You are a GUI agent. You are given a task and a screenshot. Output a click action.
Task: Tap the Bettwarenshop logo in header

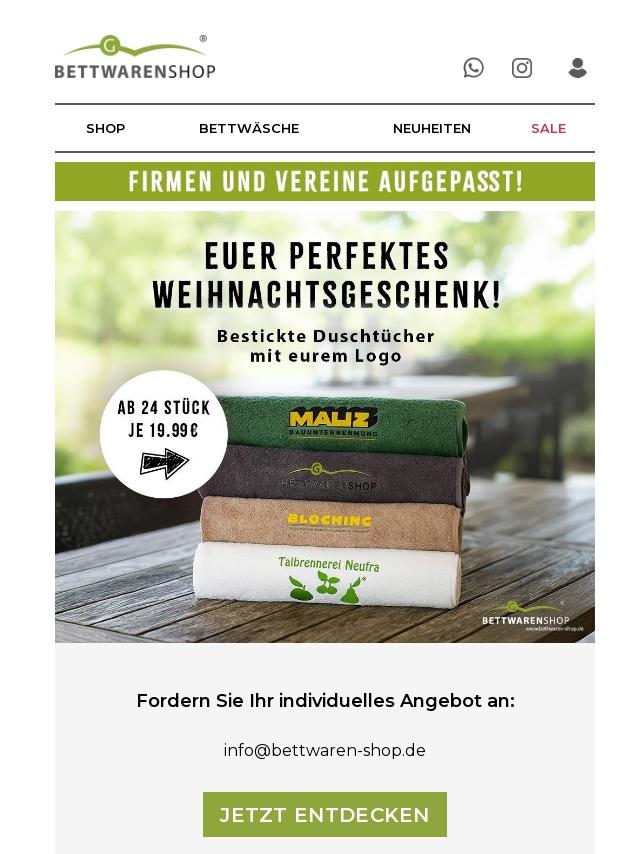(x=135, y=58)
